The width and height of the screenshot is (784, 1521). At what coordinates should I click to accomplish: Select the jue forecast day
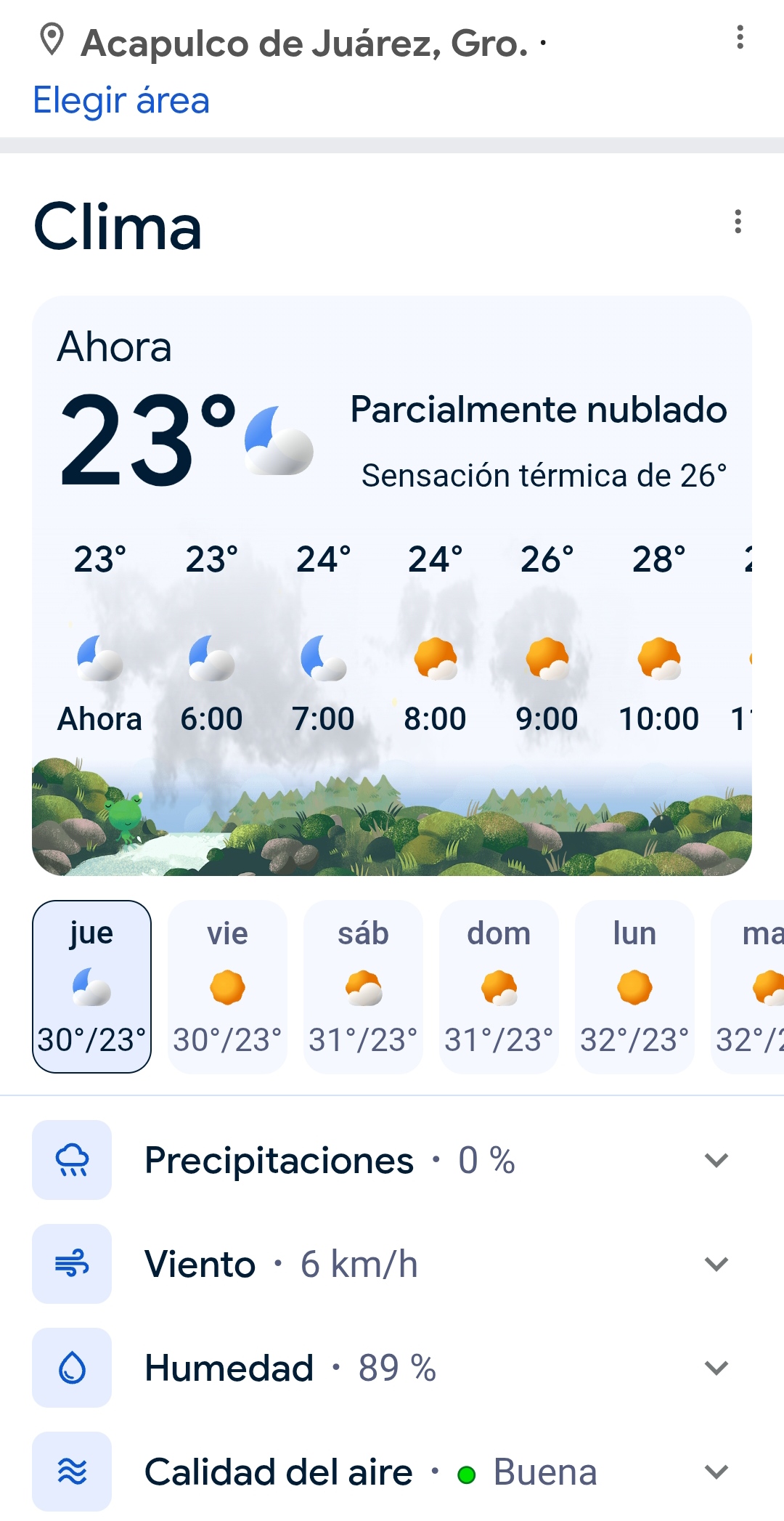(x=91, y=986)
